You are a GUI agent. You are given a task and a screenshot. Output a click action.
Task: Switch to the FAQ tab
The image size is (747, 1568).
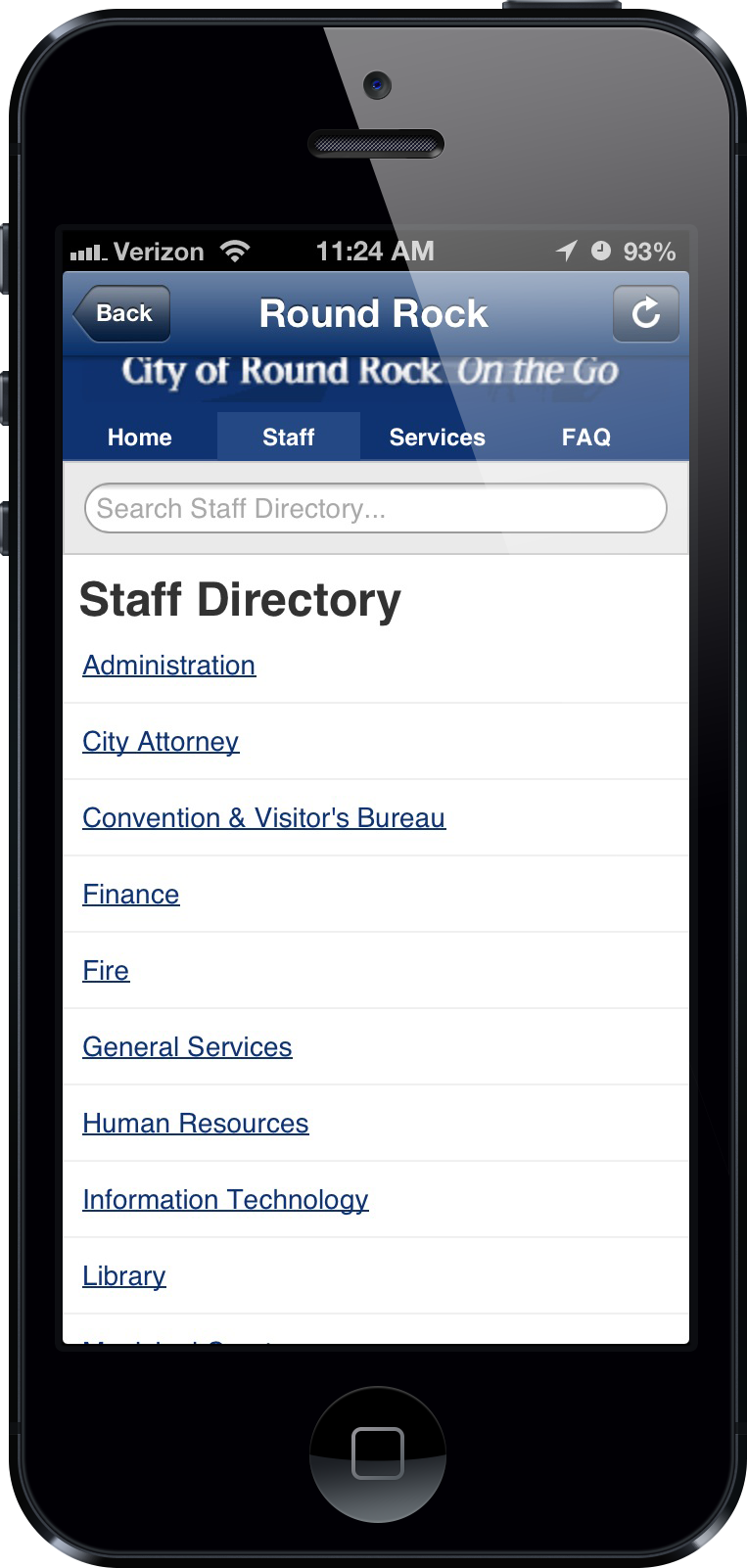[585, 438]
